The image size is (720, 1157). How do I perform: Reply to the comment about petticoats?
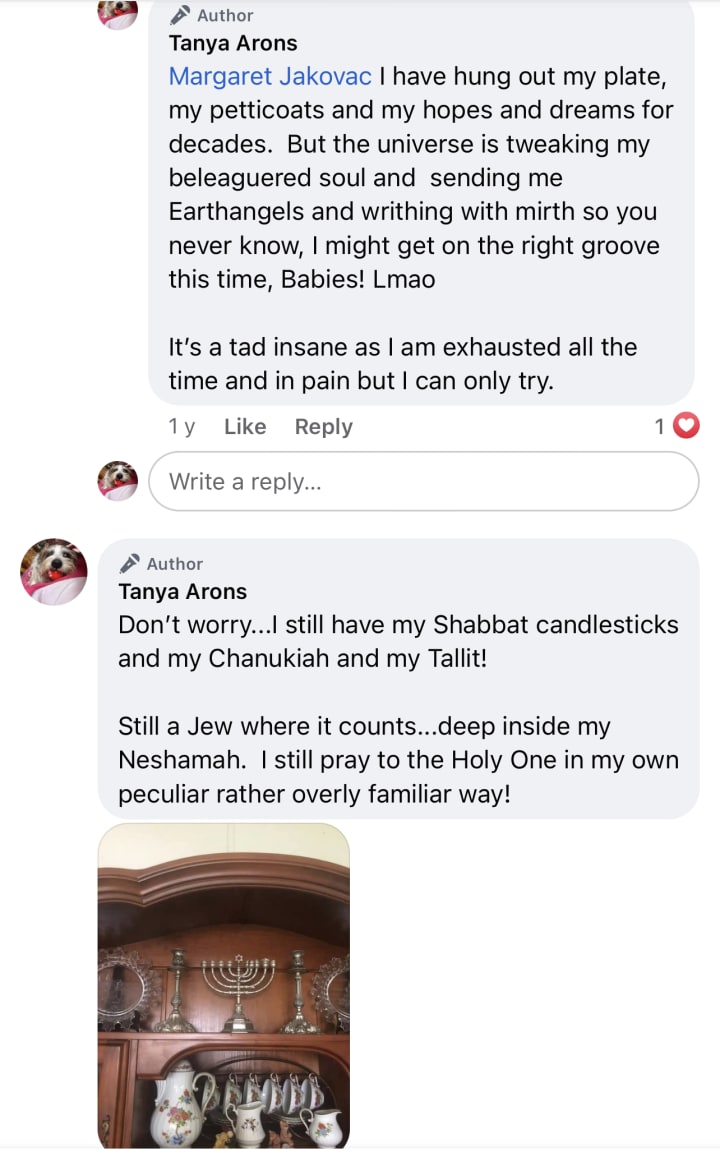click(323, 427)
